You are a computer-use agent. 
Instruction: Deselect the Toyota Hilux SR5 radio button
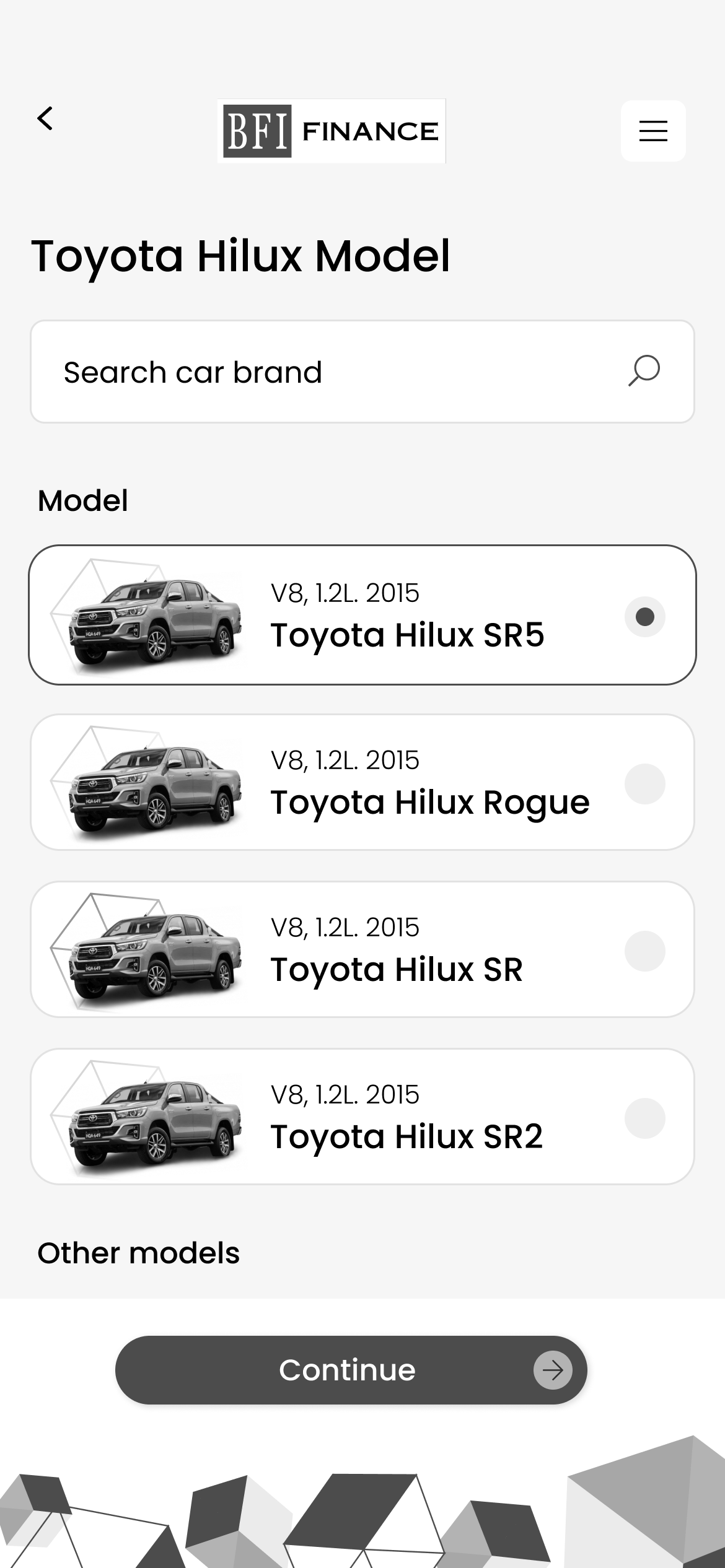pyautogui.click(x=645, y=617)
